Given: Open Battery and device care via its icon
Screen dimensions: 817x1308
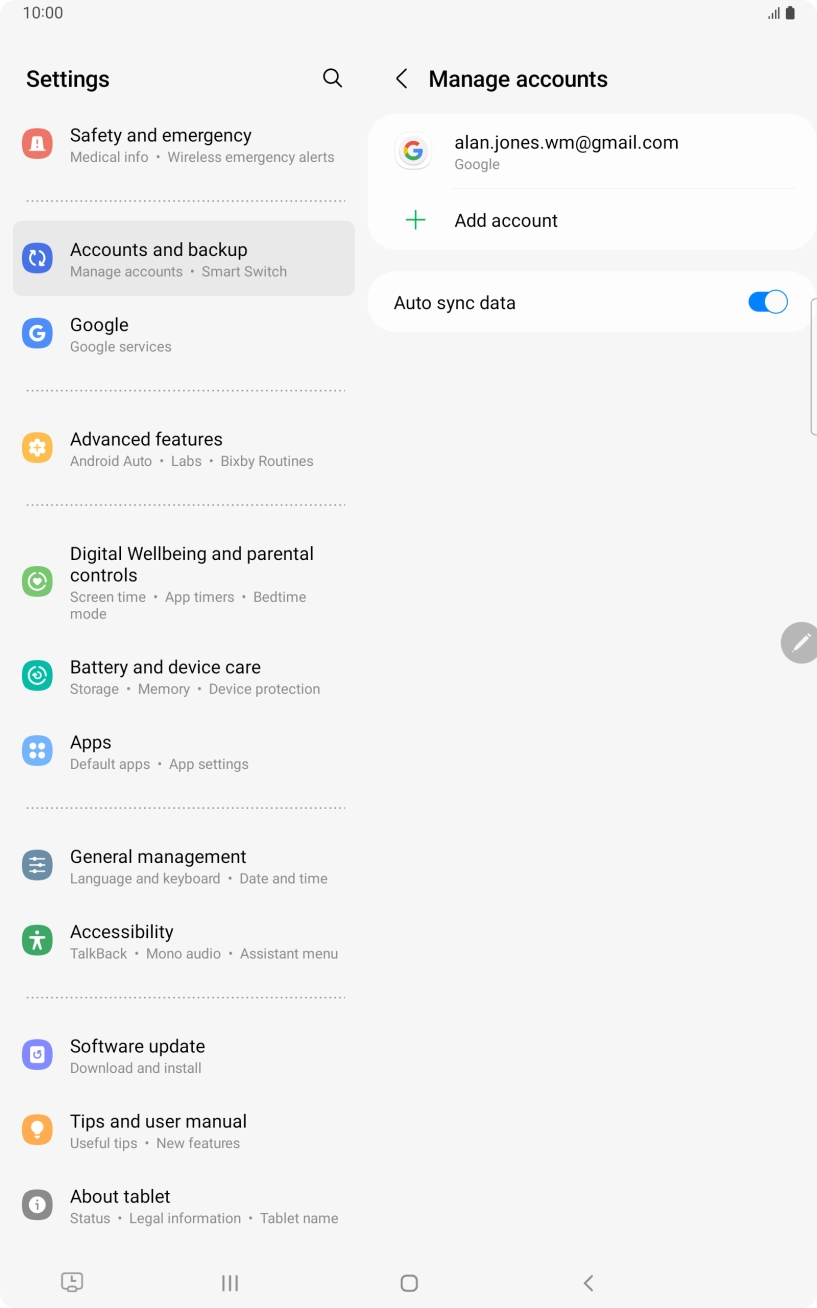Looking at the screenshot, I should (37, 676).
